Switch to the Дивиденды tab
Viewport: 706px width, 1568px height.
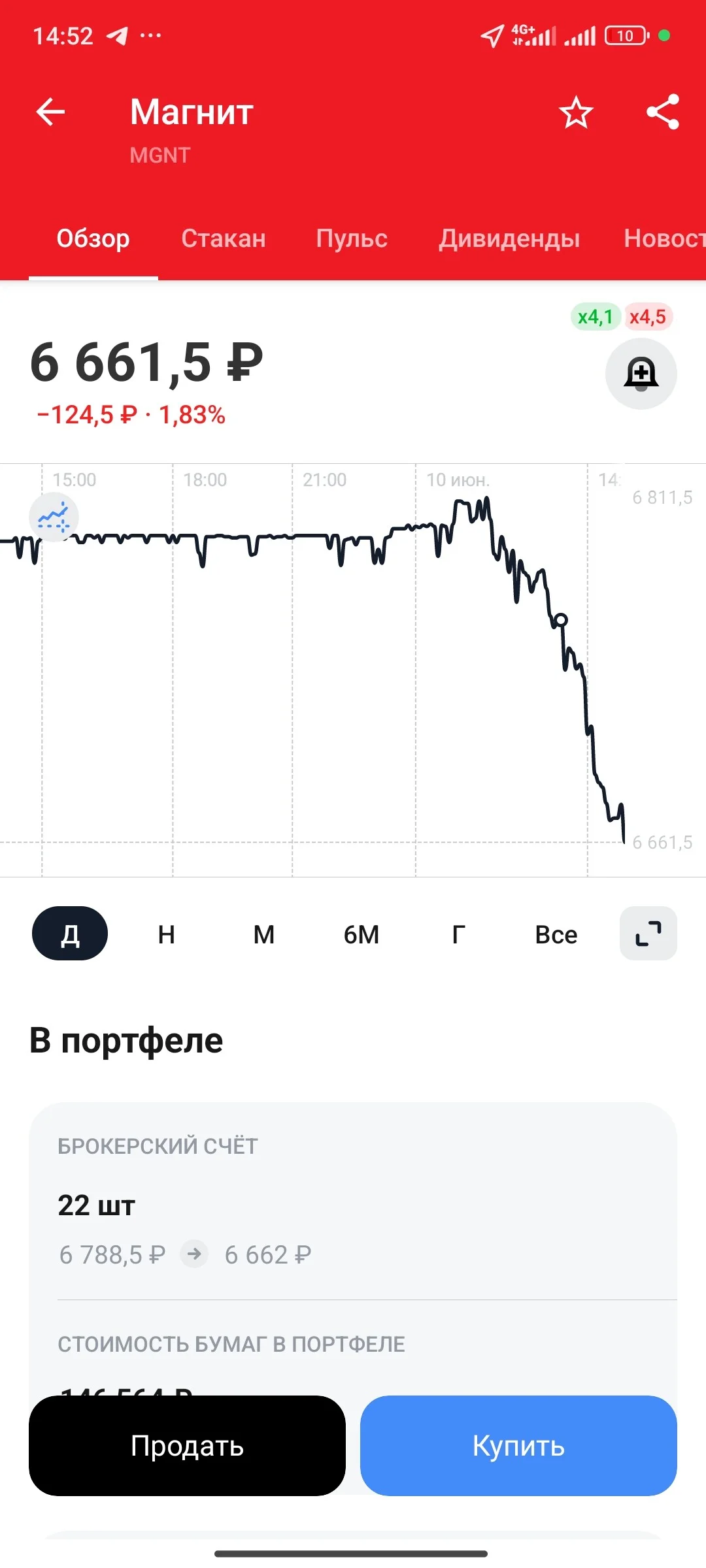click(x=509, y=238)
